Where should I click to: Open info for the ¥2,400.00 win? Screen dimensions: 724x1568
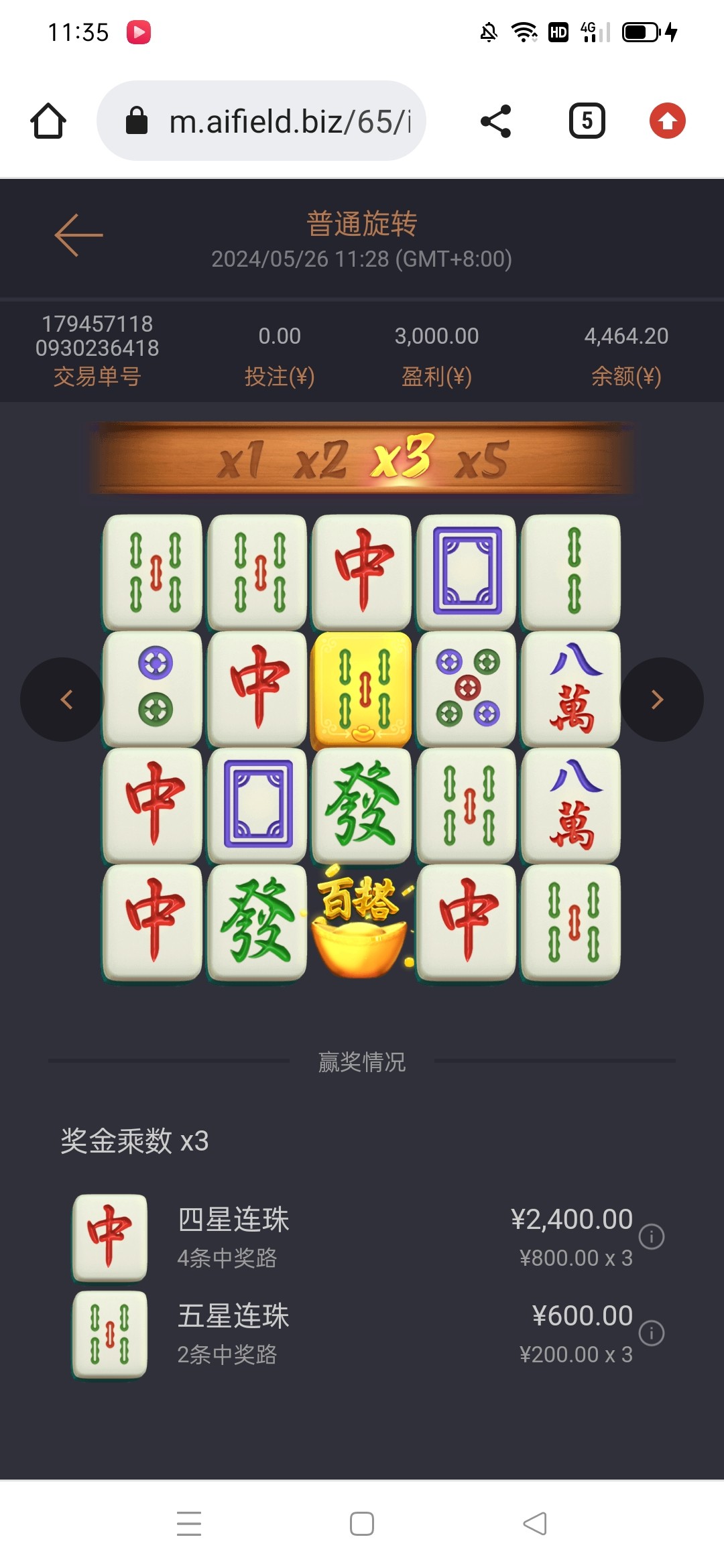652,1236
